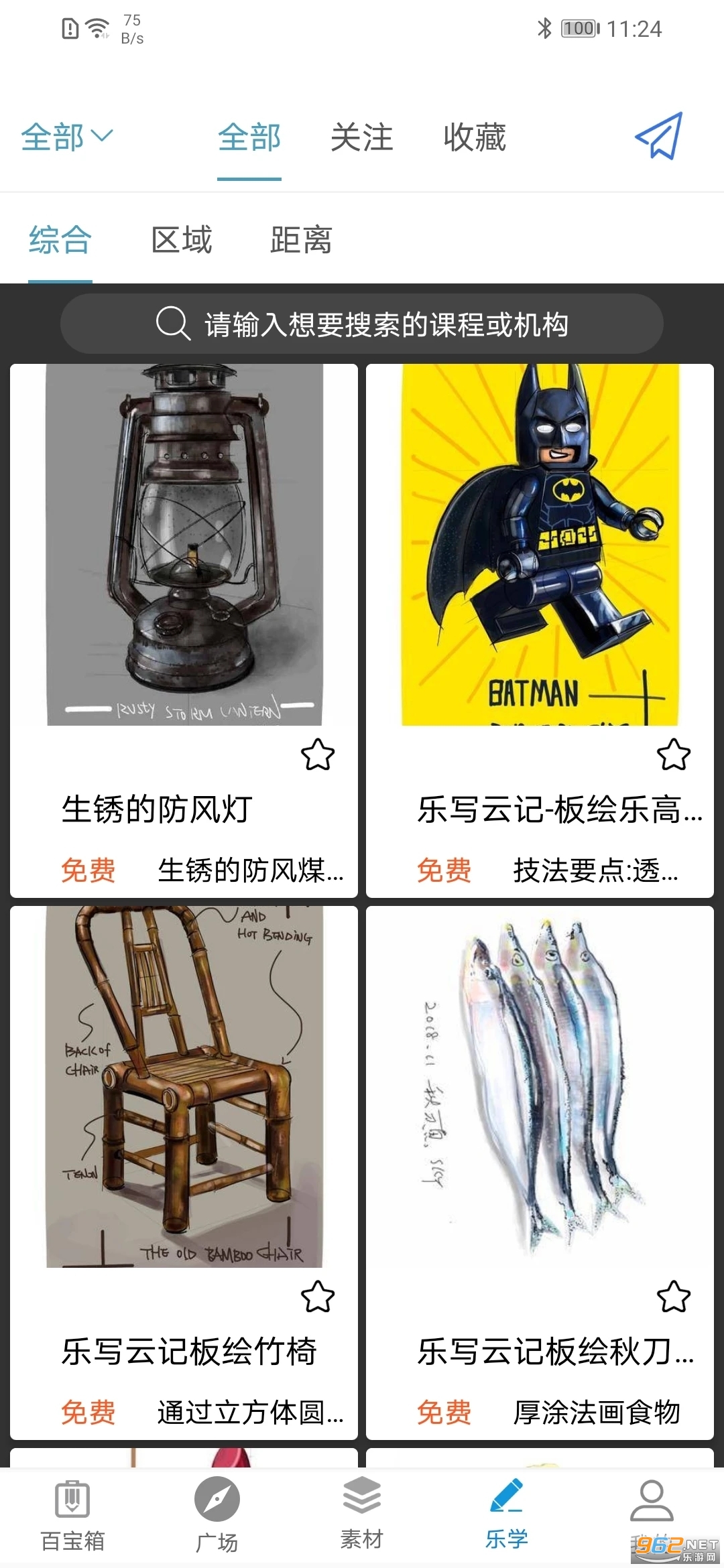Star the 乐写云记板绘秋刀 course
Screen dimensions: 724x1568
(x=674, y=1297)
